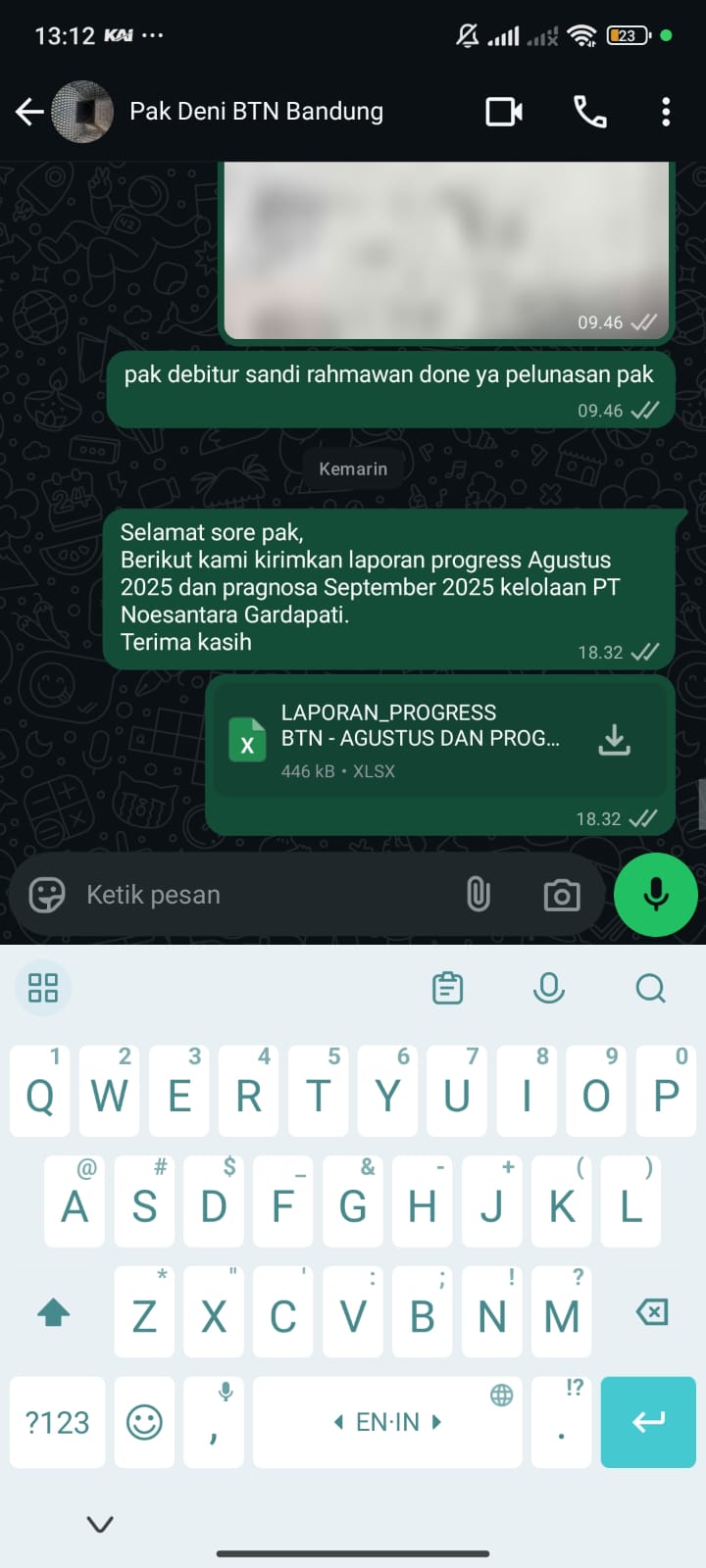Switch keyboard to ?123 symbols

tap(57, 1422)
